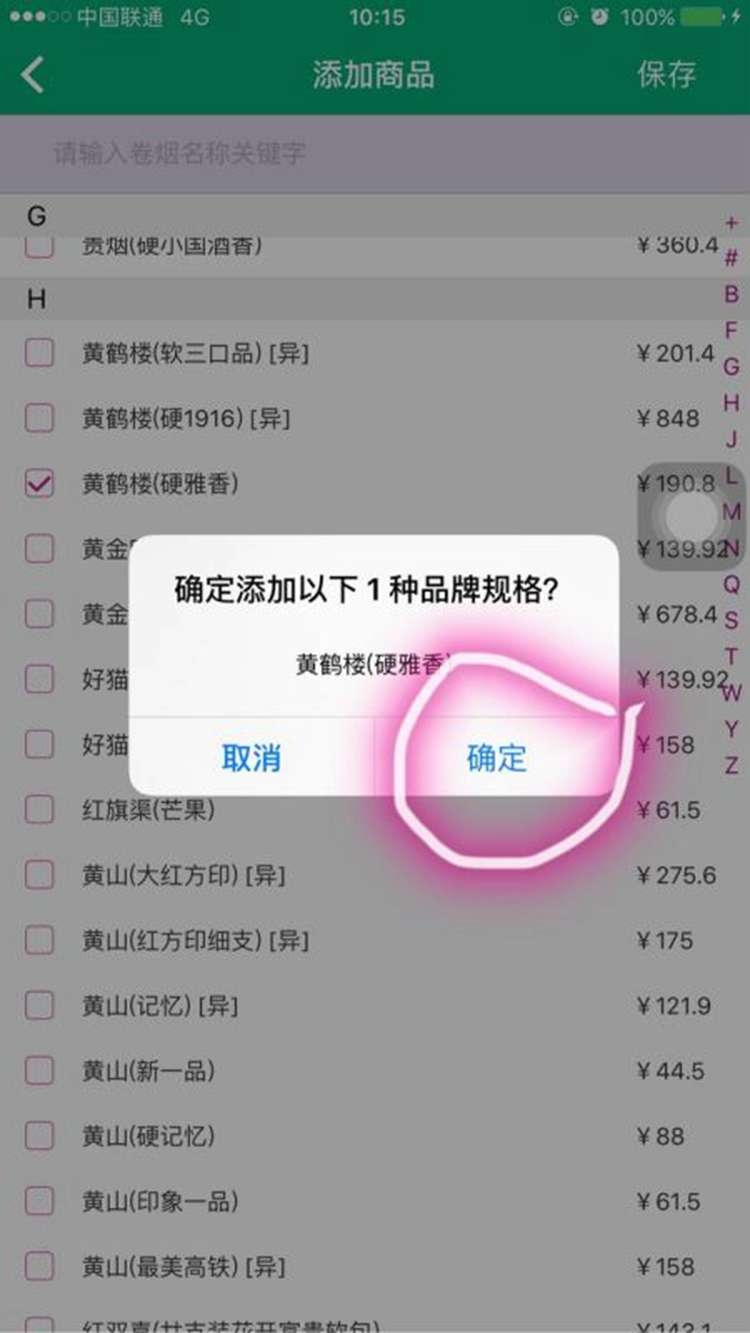
Task: Confirm adding the product with 确定
Action: coord(496,757)
